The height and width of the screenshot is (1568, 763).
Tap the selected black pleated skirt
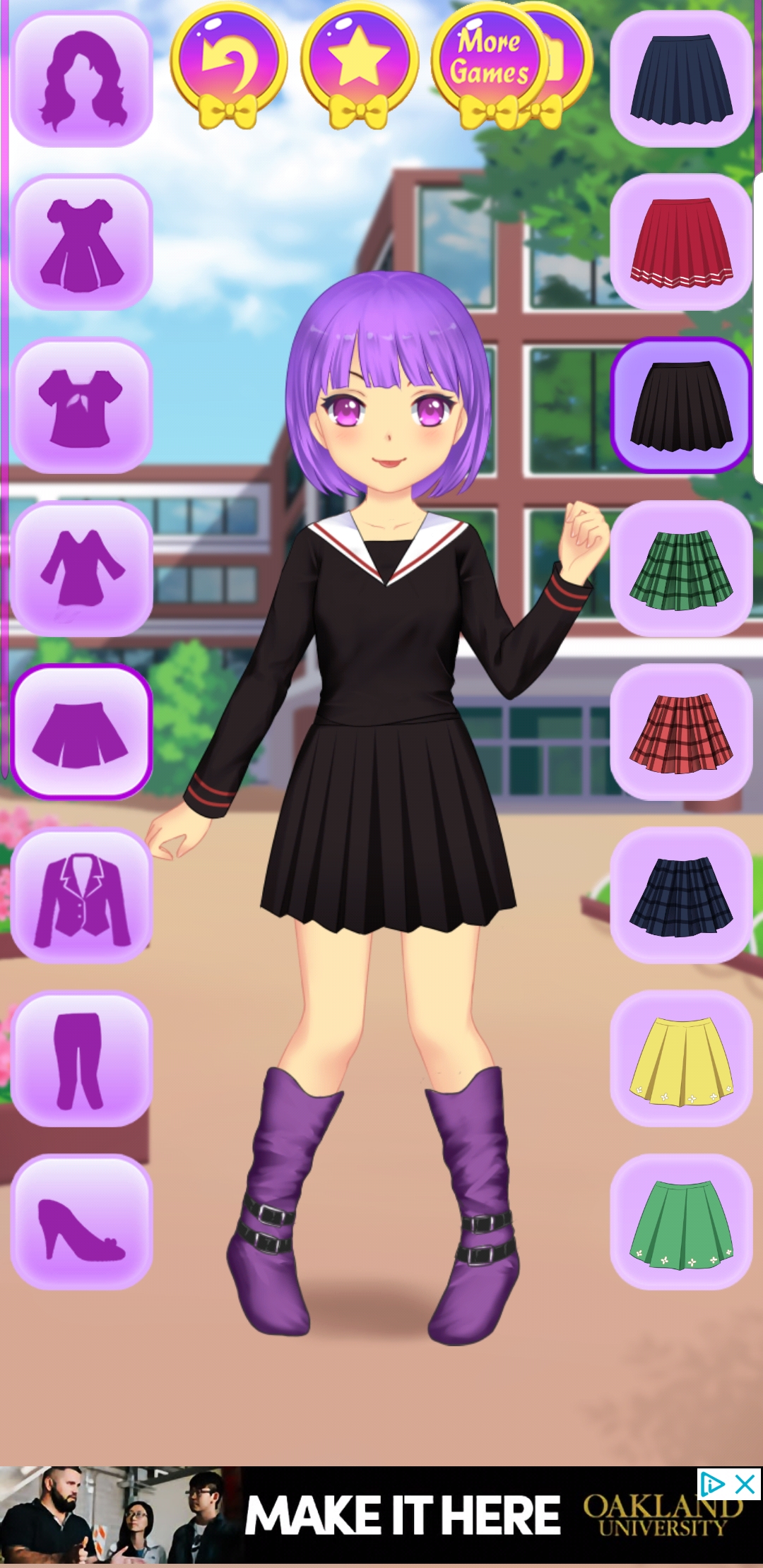click(681, 405)
